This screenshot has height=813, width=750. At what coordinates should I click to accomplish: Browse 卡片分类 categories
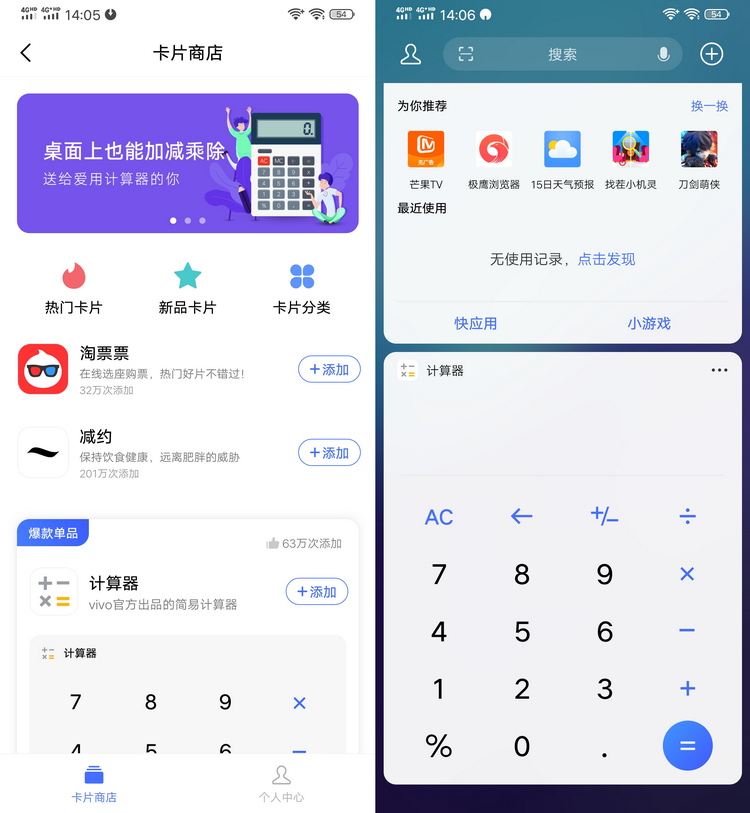(301, 288)
